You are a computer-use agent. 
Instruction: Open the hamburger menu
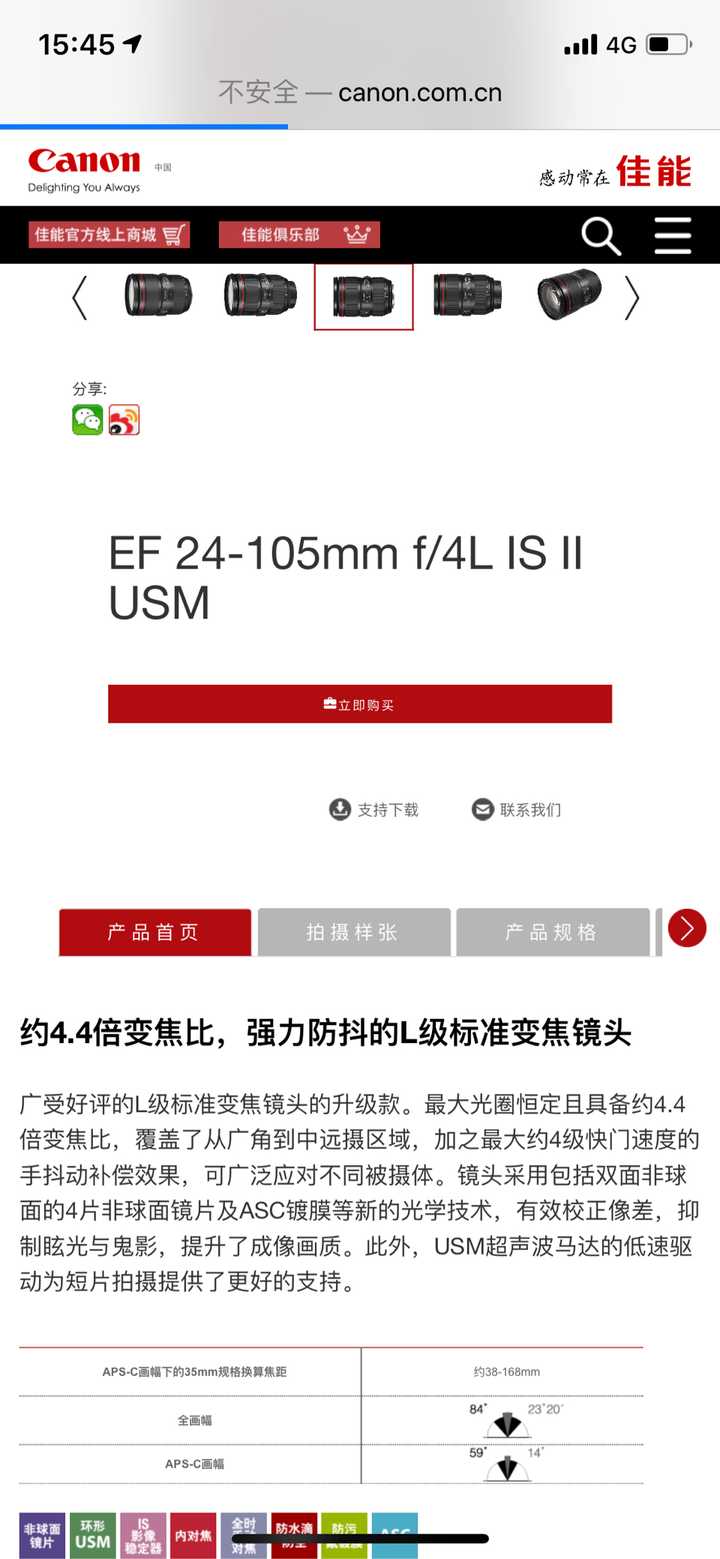tap(673, 235)
